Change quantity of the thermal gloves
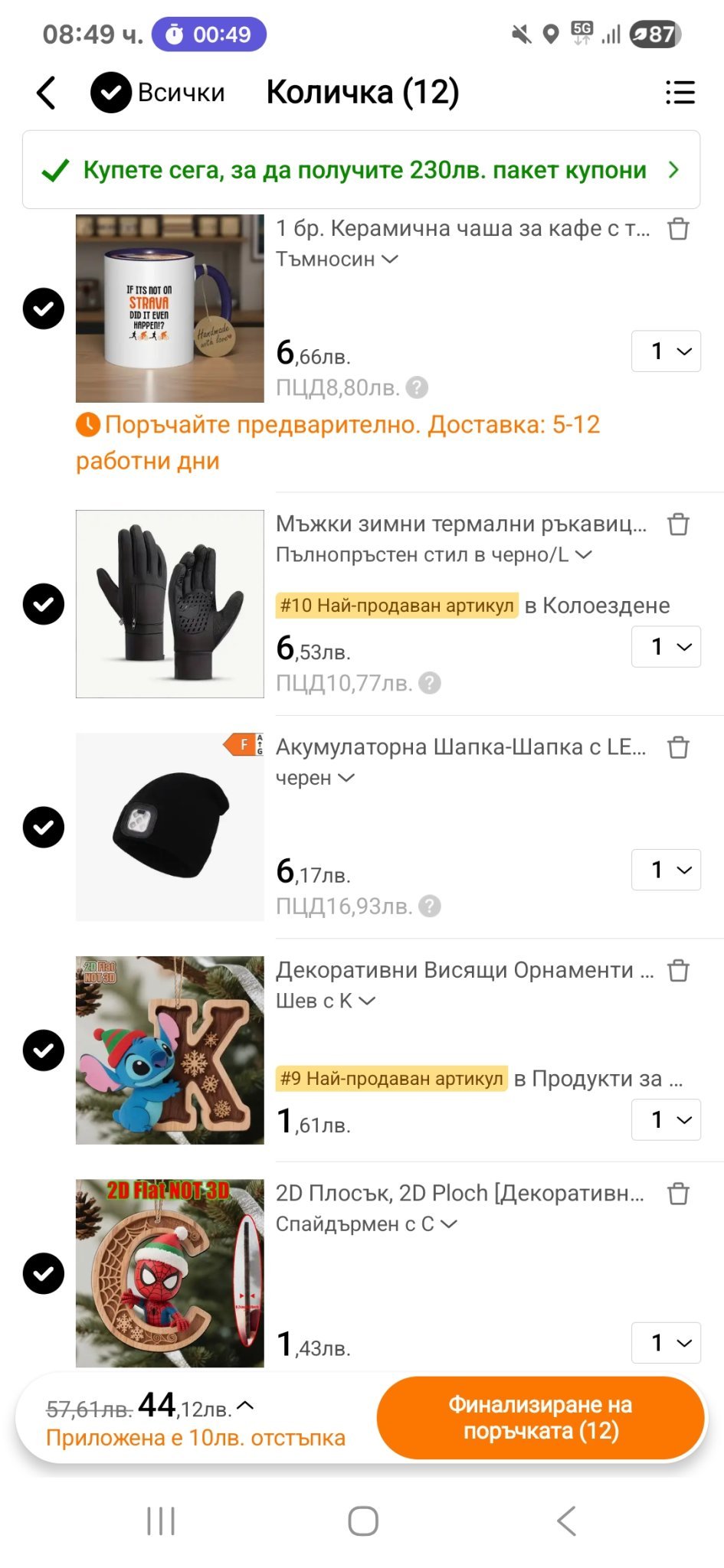The height and width of the screenshot is (1568, 724). [666, 647]
